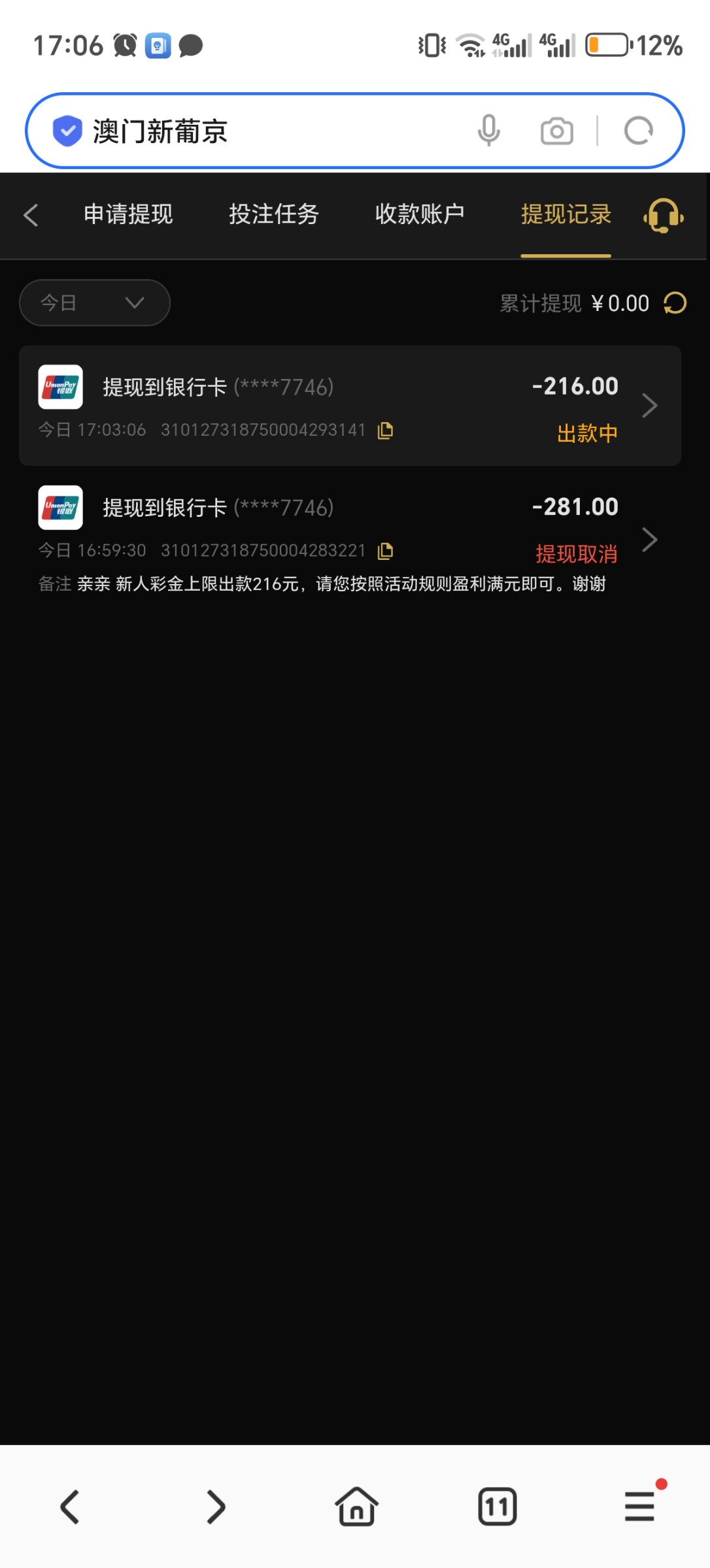Viewport: 710px width, 1568px height.
Task: Go to the browser home page
Action: pos(356,1507)
